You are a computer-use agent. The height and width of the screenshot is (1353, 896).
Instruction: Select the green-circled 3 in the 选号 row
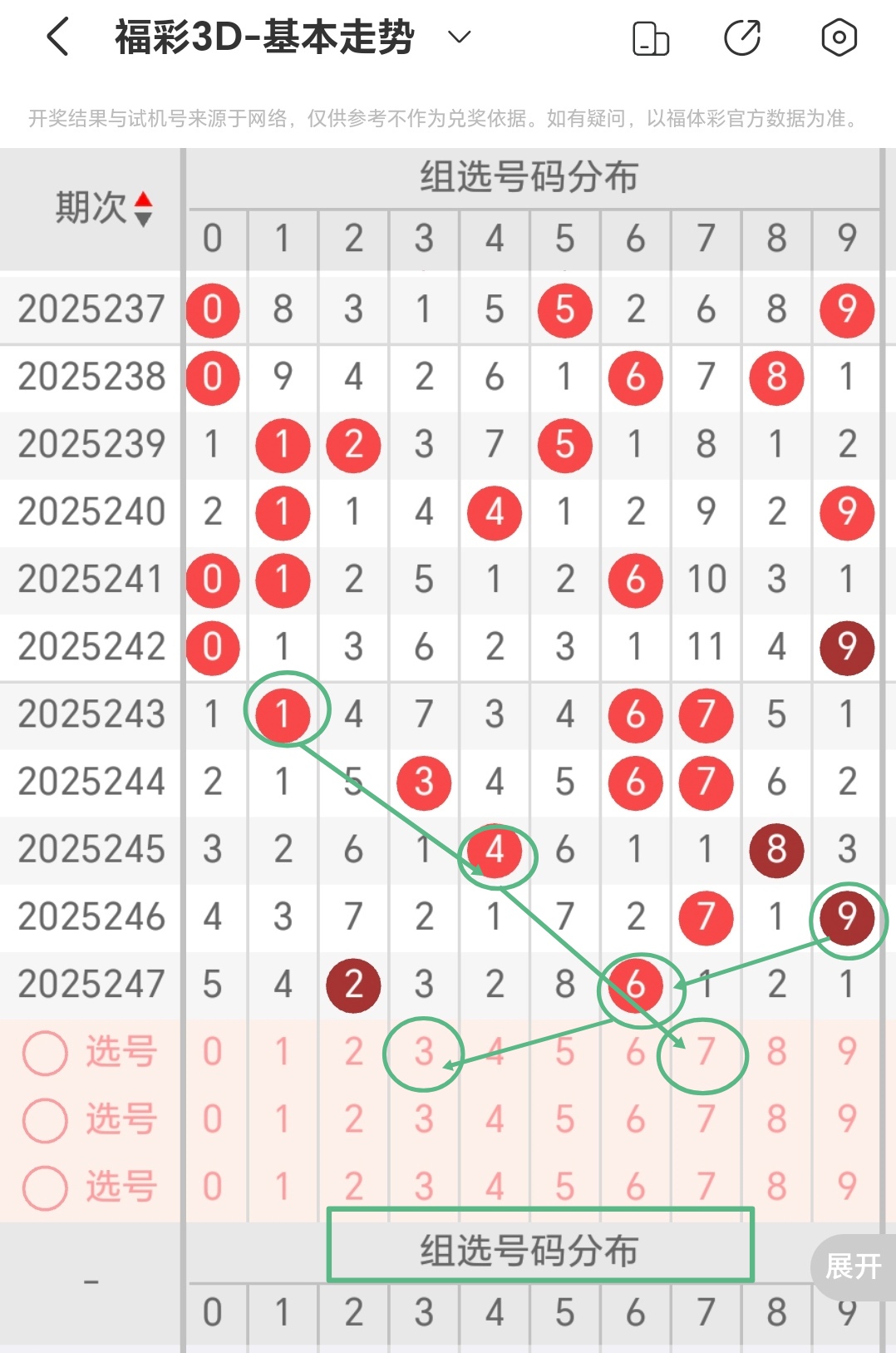coord(424,1052)
